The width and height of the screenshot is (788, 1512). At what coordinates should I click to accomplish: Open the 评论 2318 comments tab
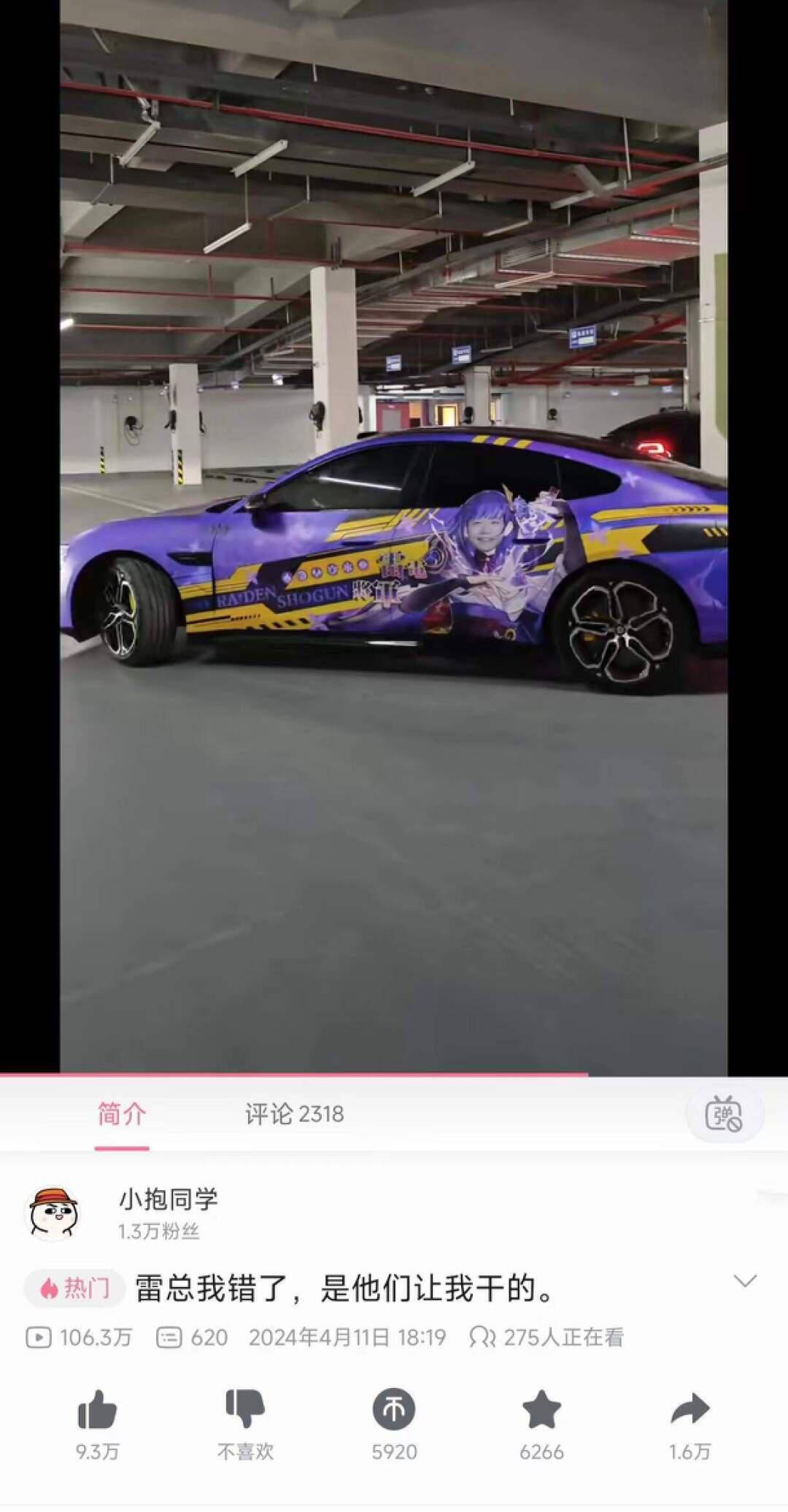click(x=294, y=1114)
